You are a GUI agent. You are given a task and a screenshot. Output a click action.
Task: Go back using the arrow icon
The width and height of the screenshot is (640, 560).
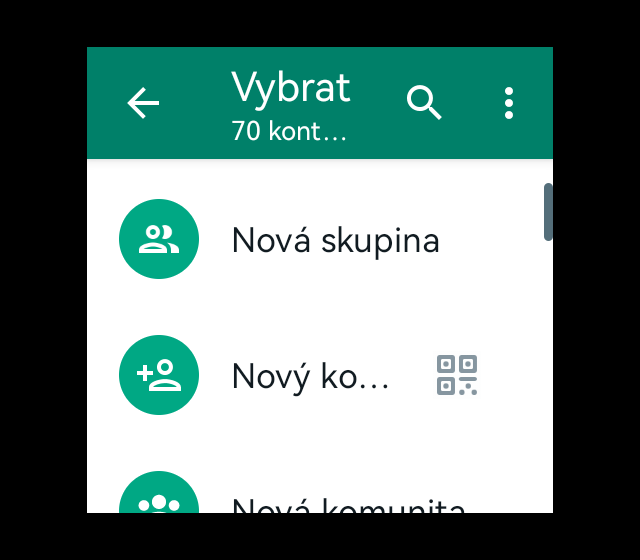click(143, 103)
